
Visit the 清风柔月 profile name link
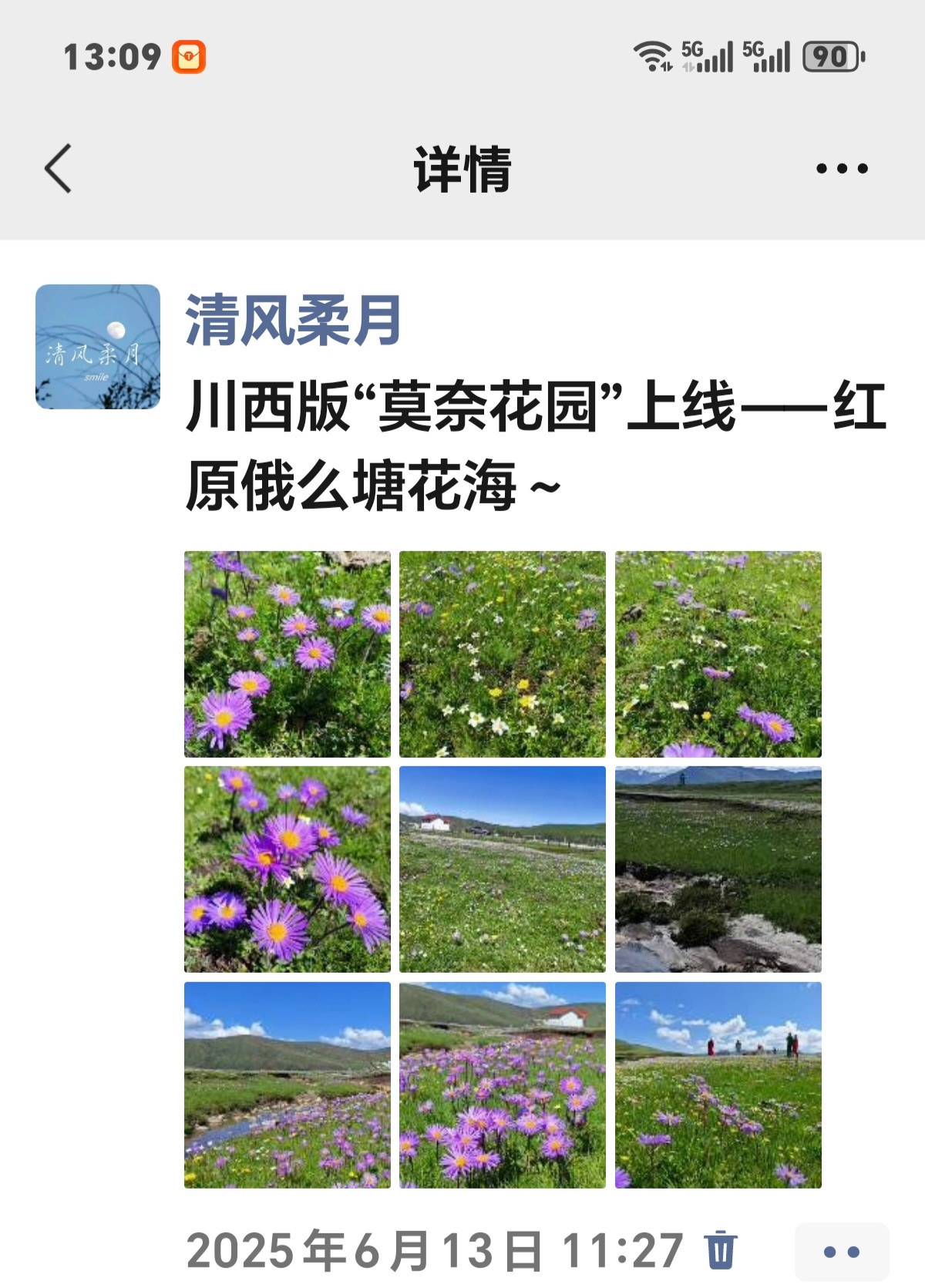tap(293, 321)
